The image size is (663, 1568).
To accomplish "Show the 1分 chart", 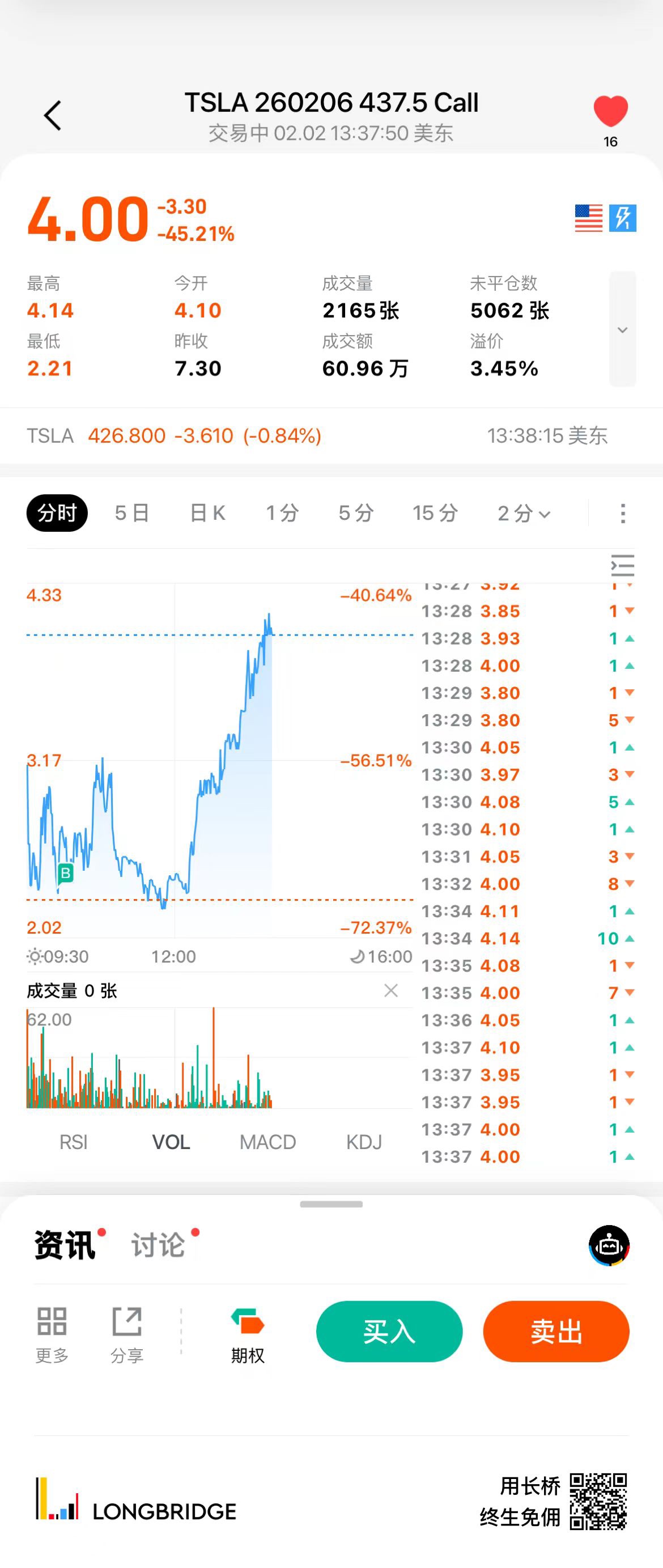I will pyautogui.click(x=282, y=513).
